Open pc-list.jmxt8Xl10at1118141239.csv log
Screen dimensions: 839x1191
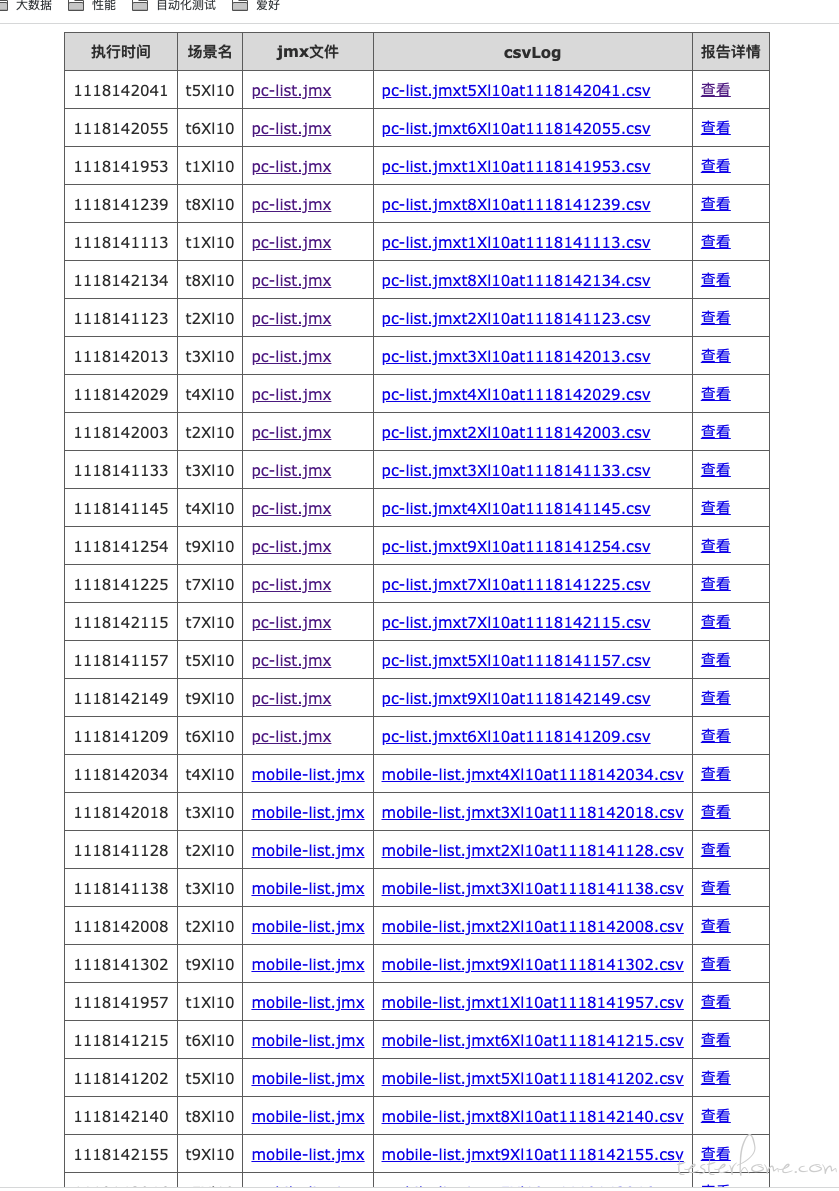pyautogui.click(x=515, y=205)
